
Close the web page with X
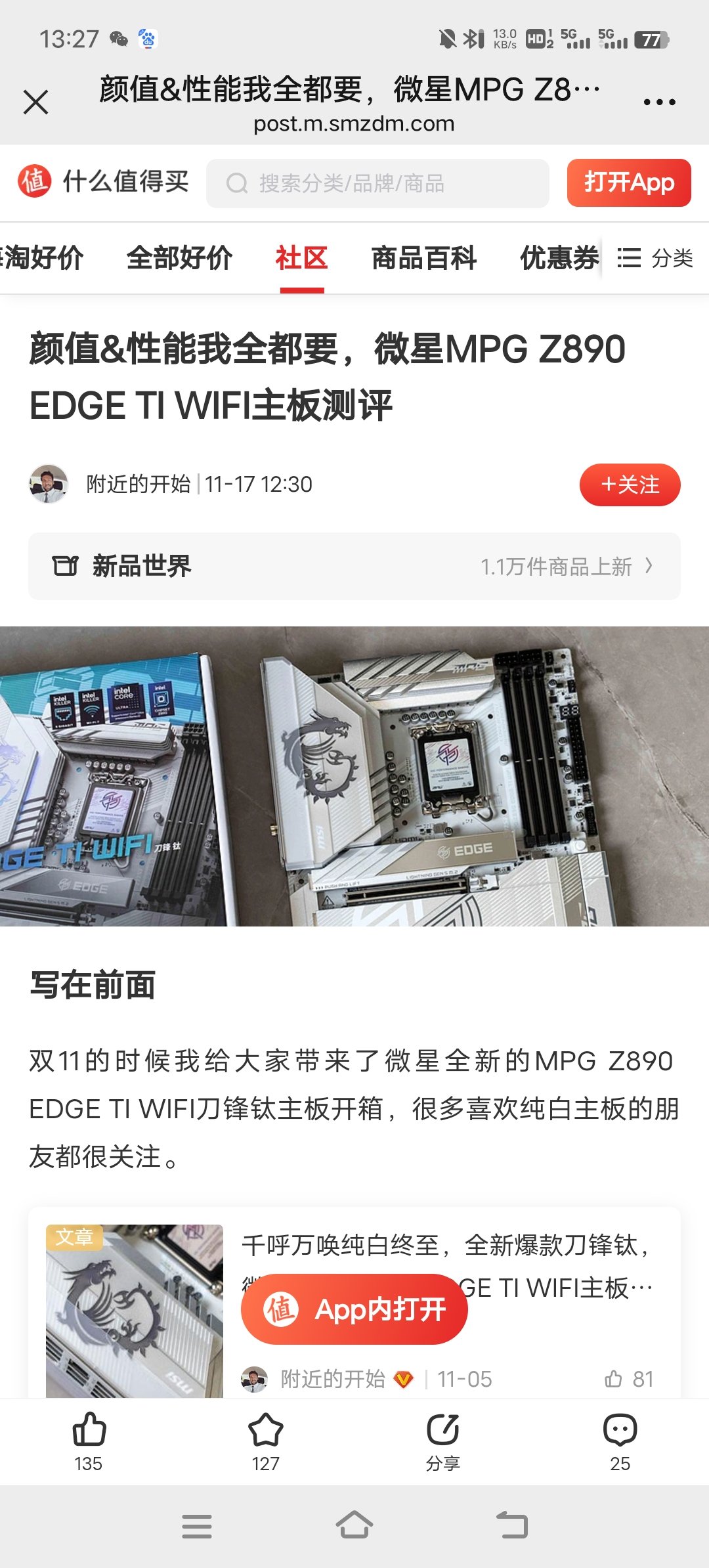pos(35,102)
